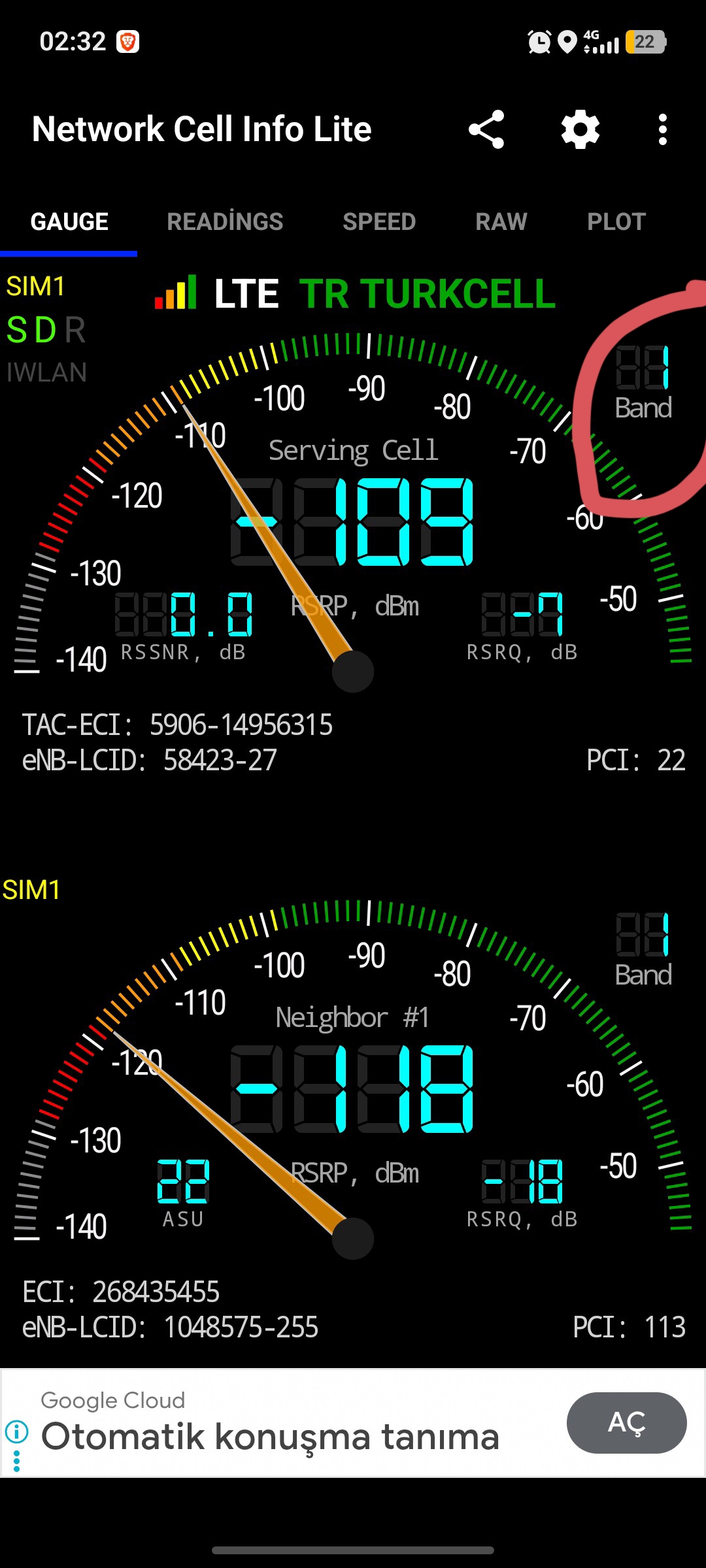Select the PLOT tab
Viewport: 706px width, 1568px height.
pyautogui.click(x=616, y=221)
